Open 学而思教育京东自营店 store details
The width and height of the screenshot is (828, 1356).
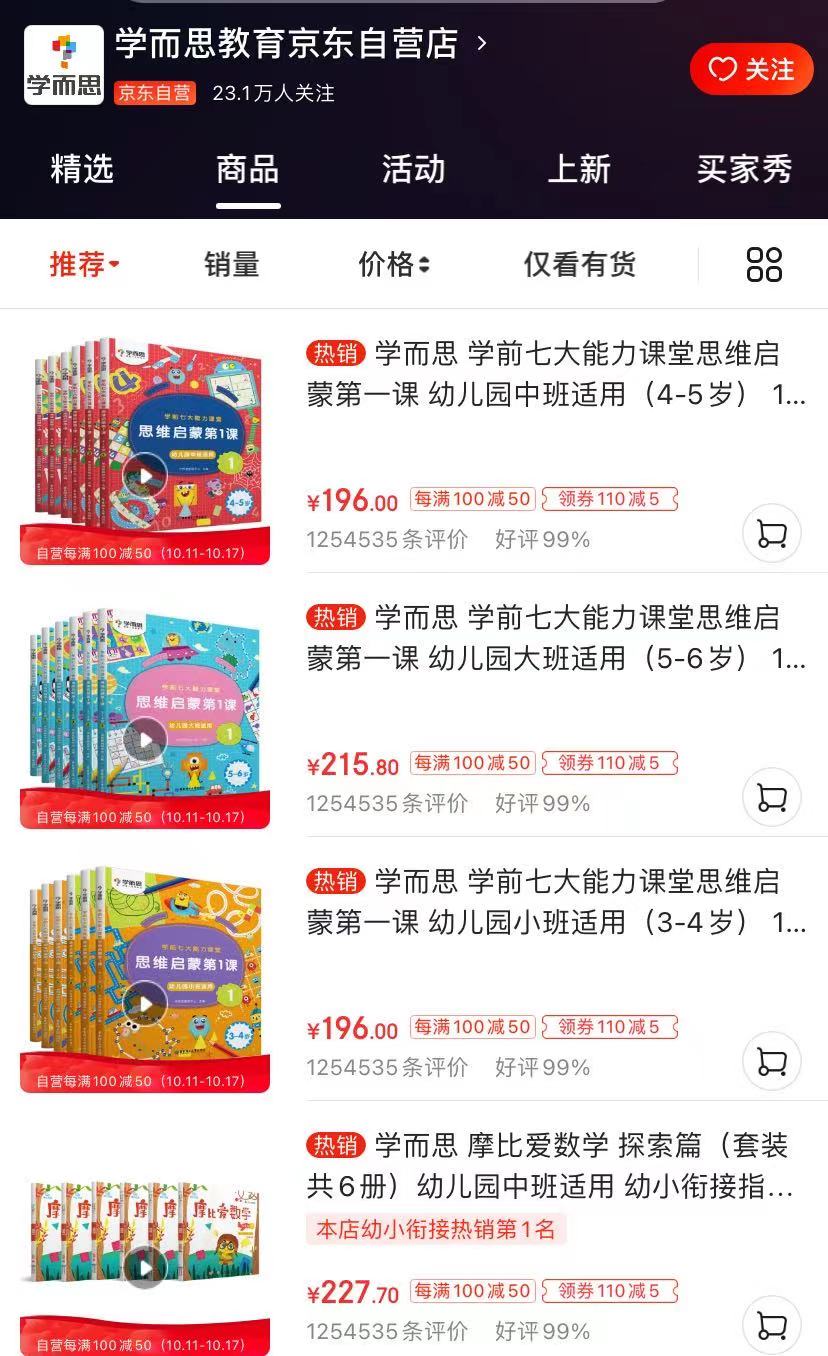(300, 45)
